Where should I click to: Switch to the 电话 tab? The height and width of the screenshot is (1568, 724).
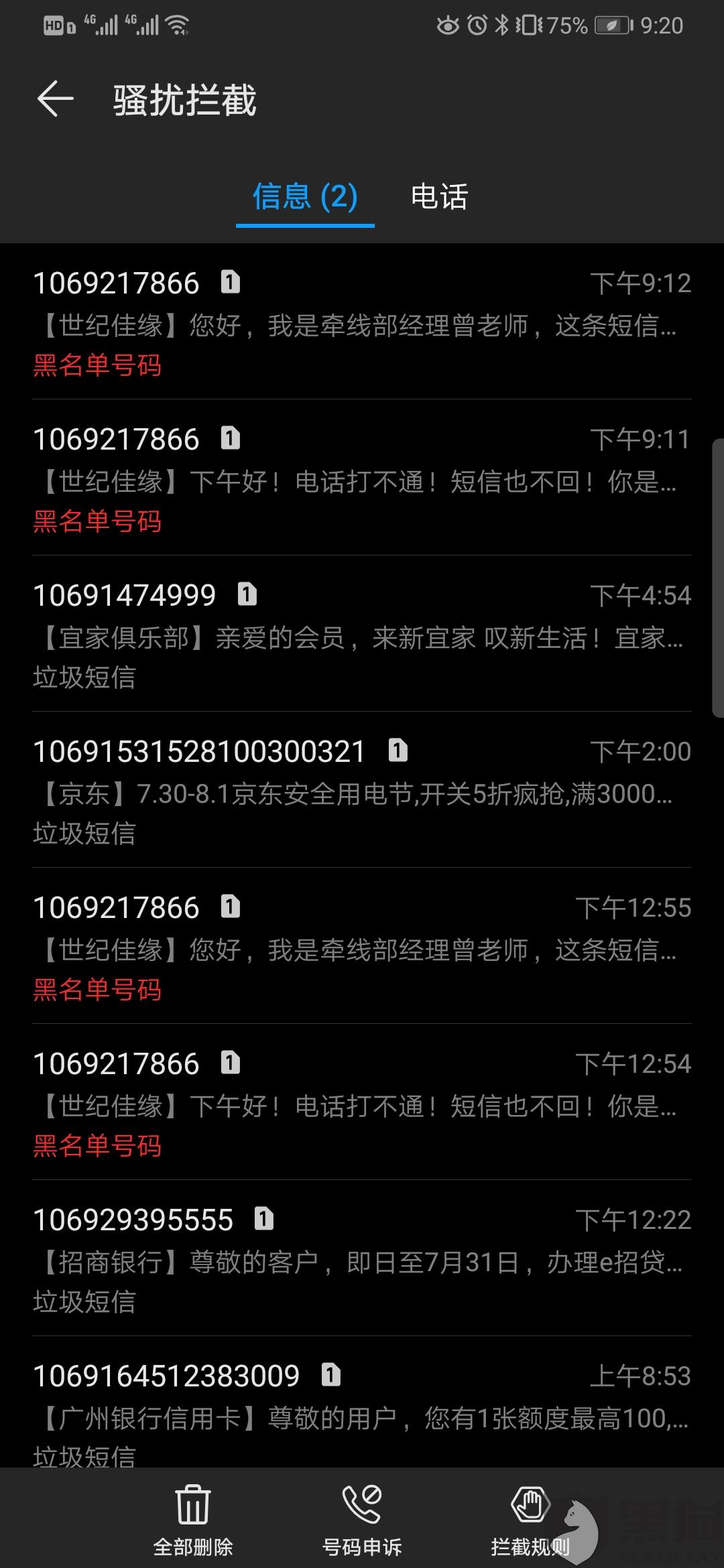[x=439, y=197]
